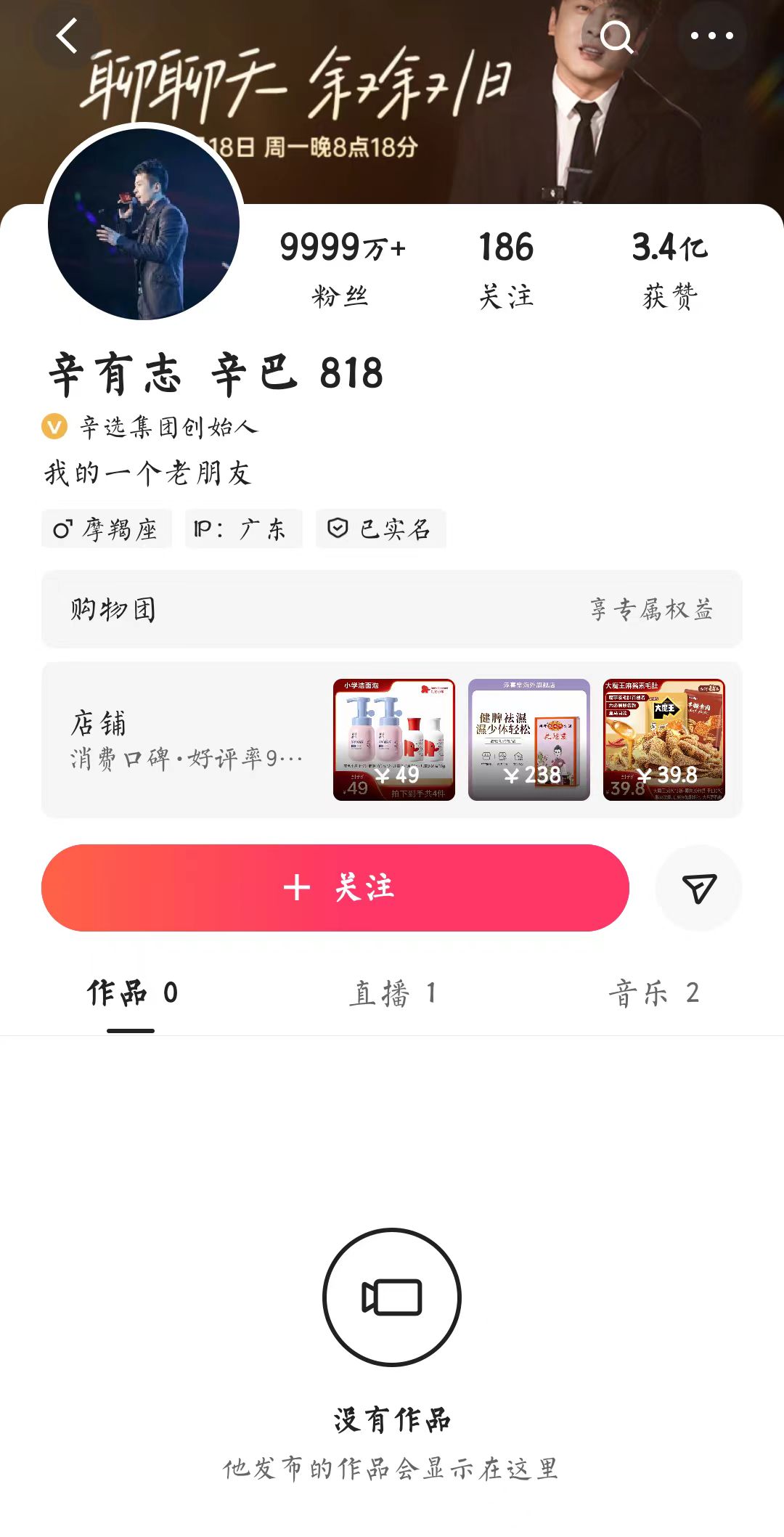This screenshot has height=1537, width=784.
Task: Go back using the top-left arrow
Action: [67, 36]
